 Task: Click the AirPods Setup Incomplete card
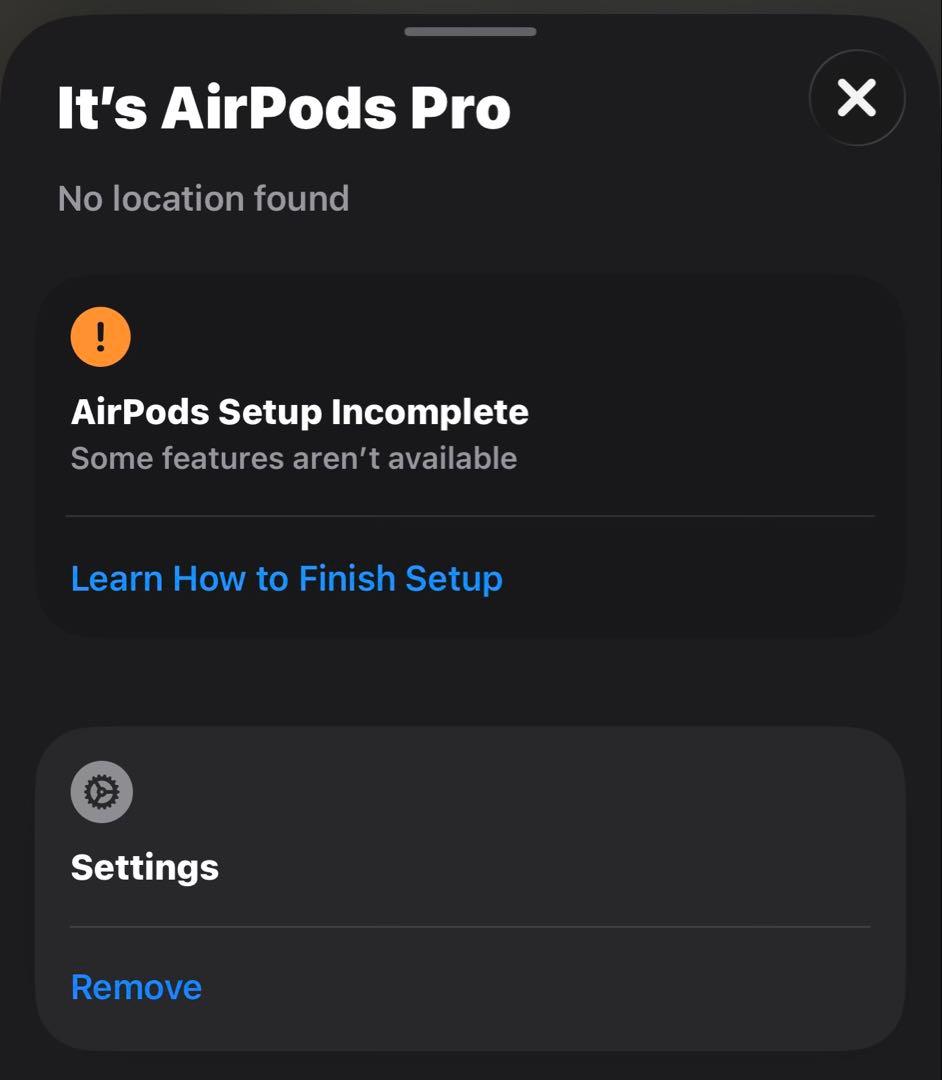pos(300,412)
